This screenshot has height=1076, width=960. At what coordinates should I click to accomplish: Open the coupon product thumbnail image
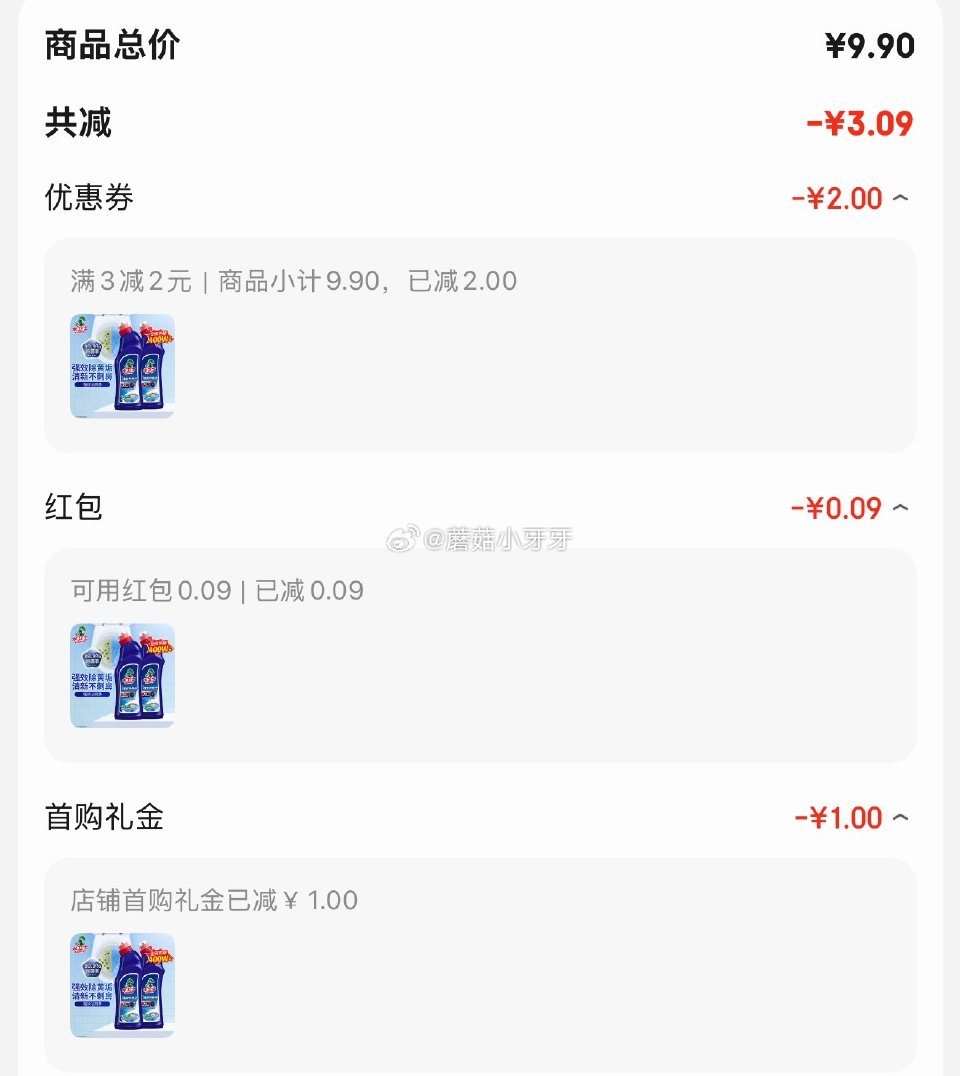click(121, 366)
